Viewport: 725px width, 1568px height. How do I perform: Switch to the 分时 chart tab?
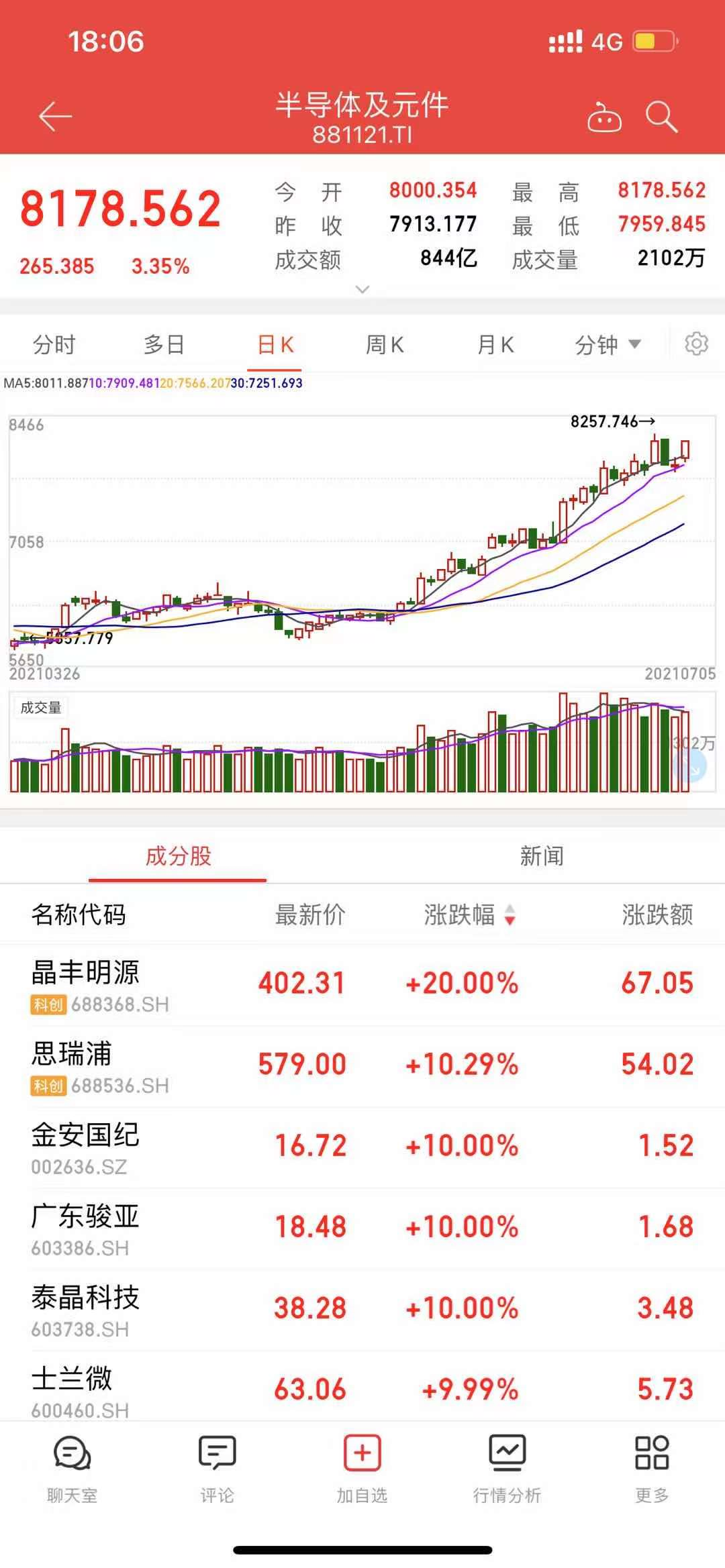click(x=54, y=345)
